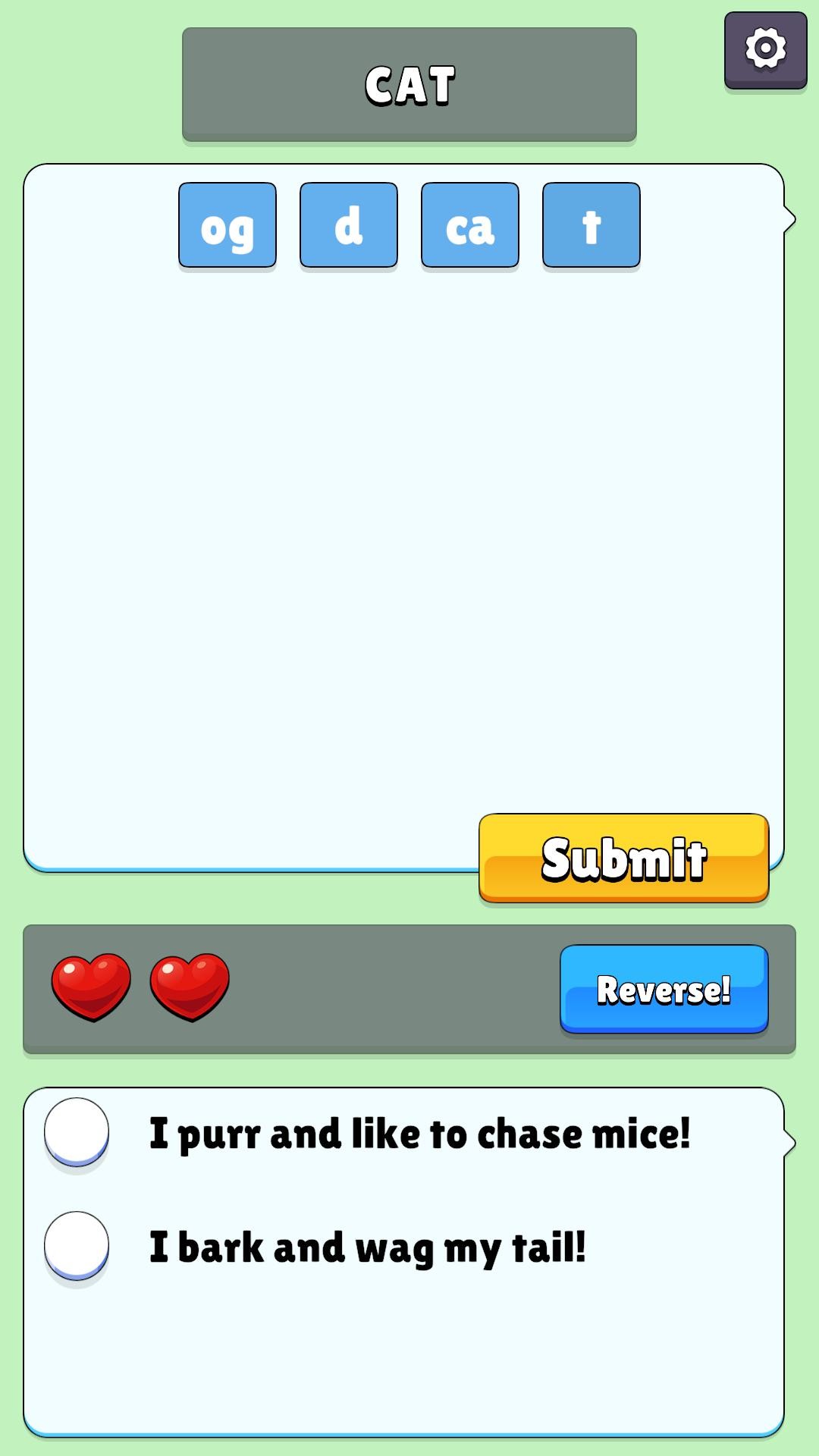Open the settings gear
The width and height of the screenshot is (819, 1456).
coord(765,49)
